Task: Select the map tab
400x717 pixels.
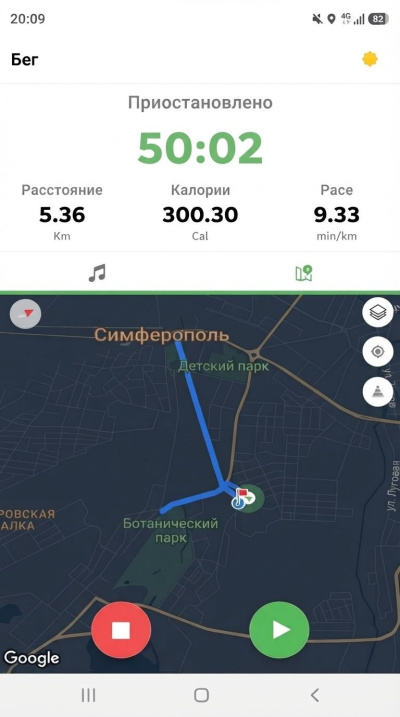Action: point(304,273)
